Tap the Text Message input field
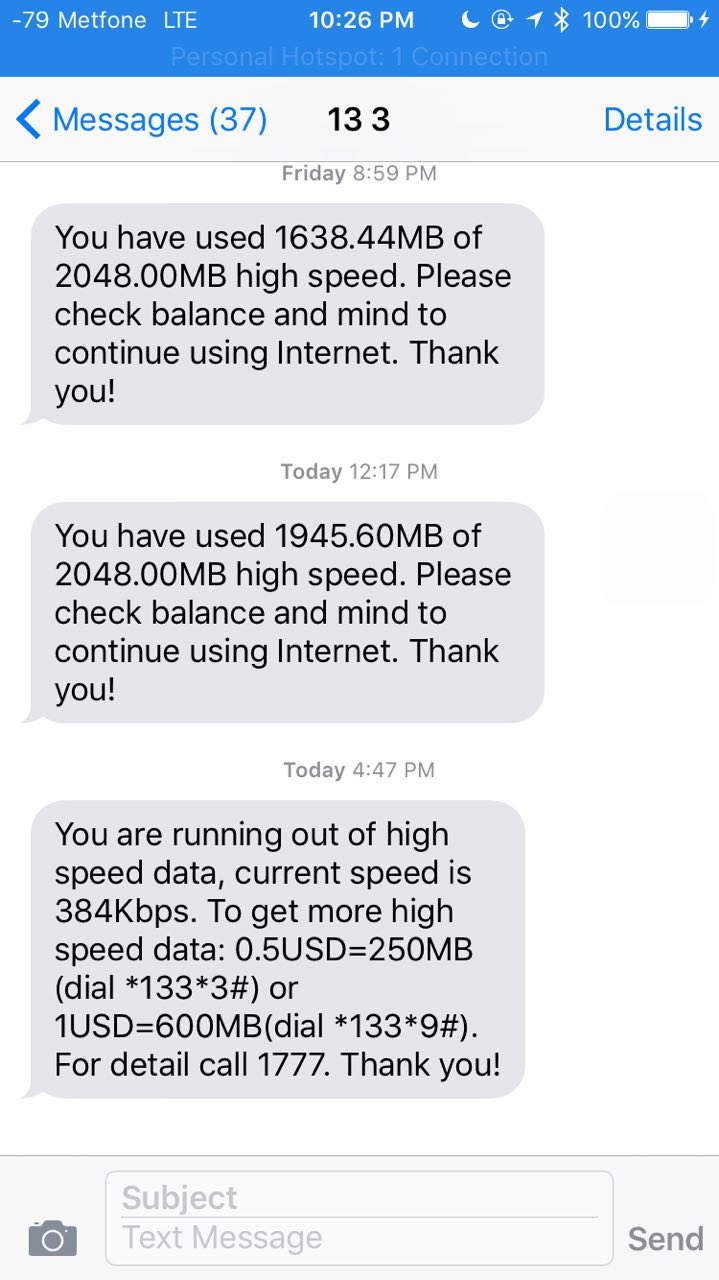 (x=358, y=1238)
